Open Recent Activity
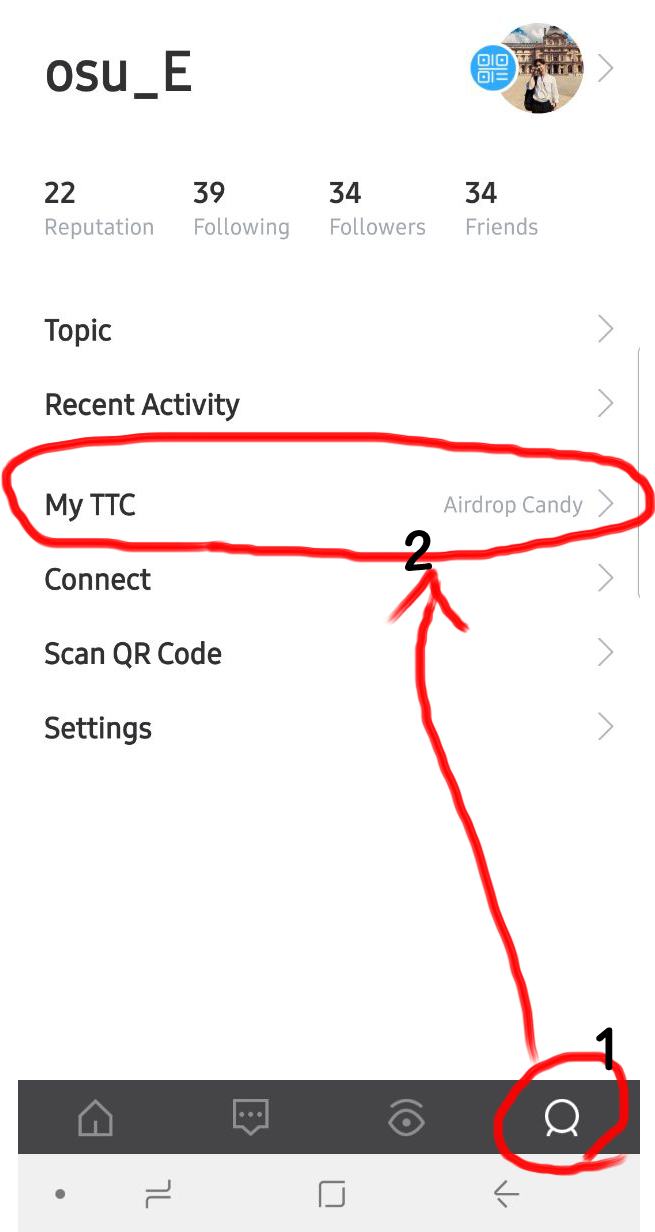Screen dimensions: 655x1232 (328, 404)
